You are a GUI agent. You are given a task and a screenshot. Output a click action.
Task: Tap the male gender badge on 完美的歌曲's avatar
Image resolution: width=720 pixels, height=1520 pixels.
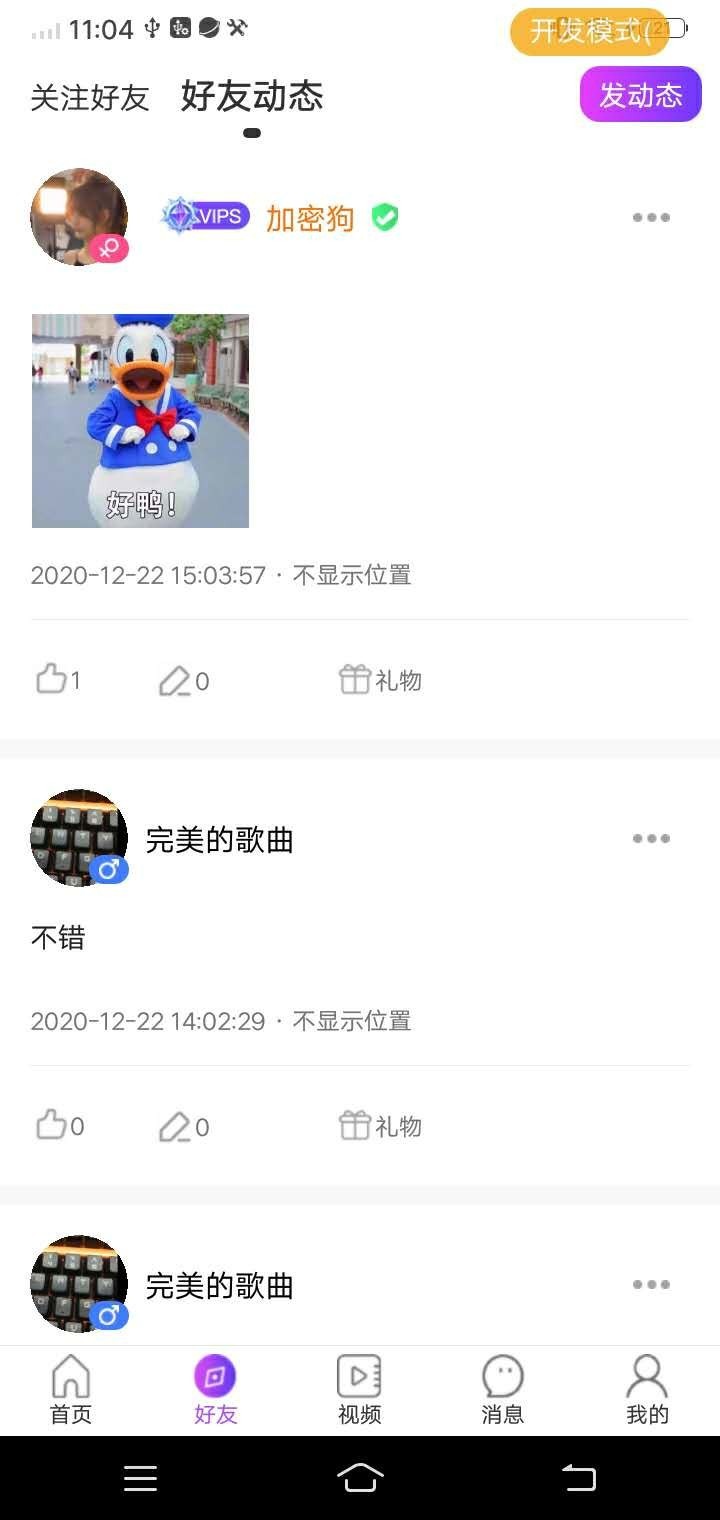point(110,870)
